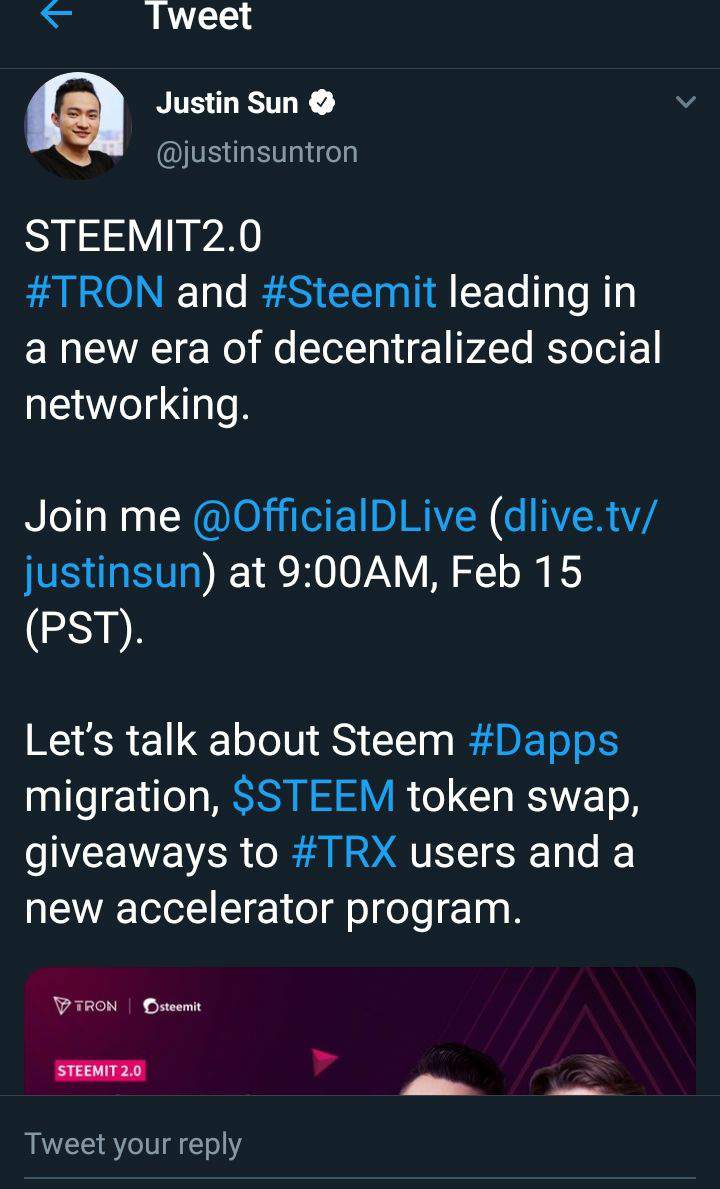
Task: Open the #Dapps hashtag
Action: pos(543,740)
